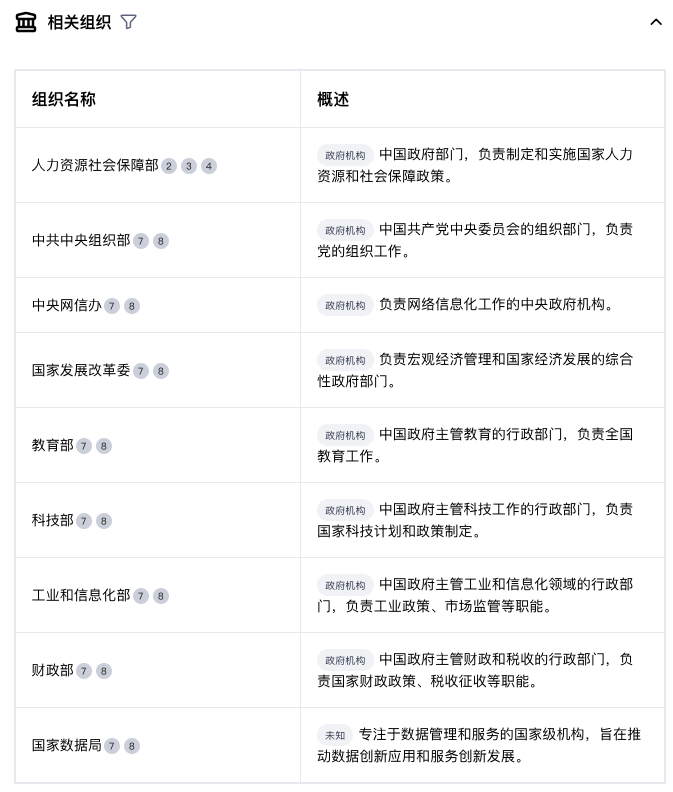Open citation 4 beside 人力资源社会保障部
Screen dimensions: 673x792
[x=209, y=166]
